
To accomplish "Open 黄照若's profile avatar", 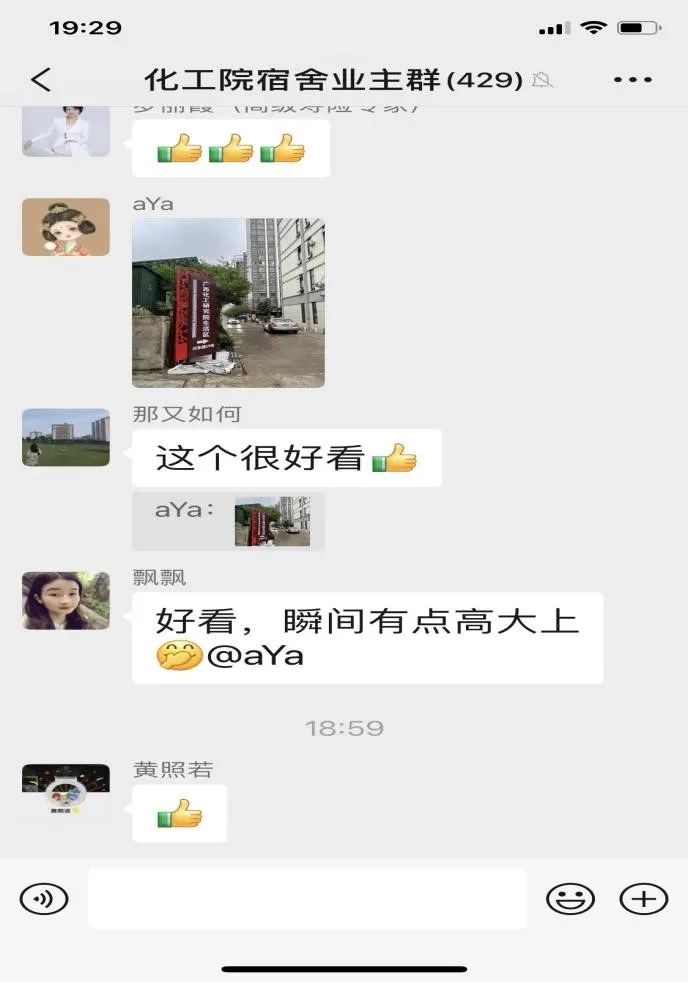I will [66, 790].
